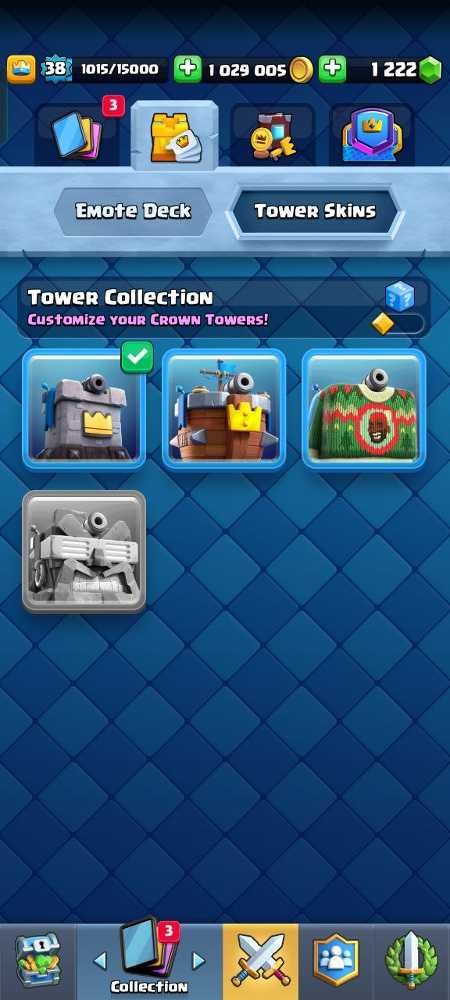The image size is (450, 1000).
Task: Open the Shop chest tab
Action: click(38, 961)
